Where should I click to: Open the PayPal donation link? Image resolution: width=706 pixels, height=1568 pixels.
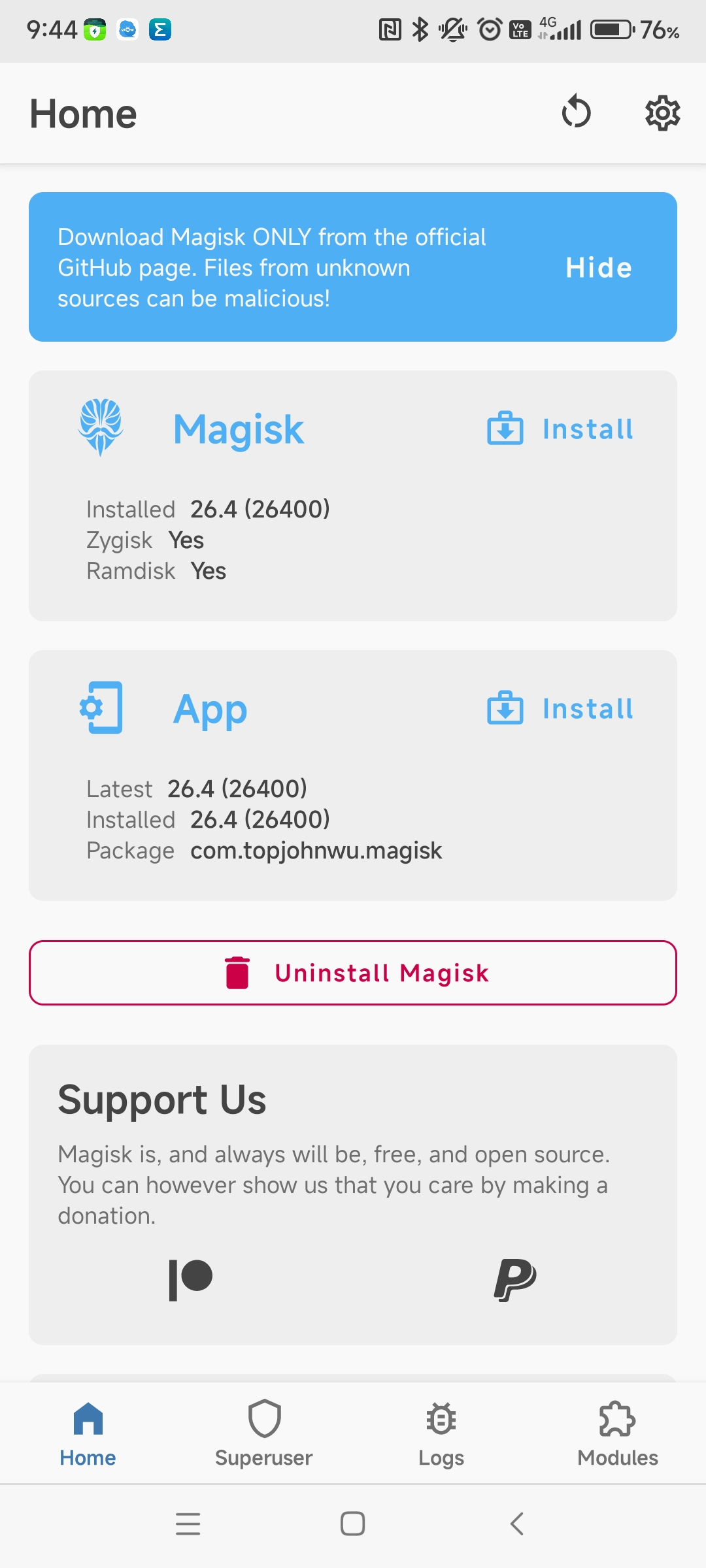pyautogui.click(x=515, y=1279)
